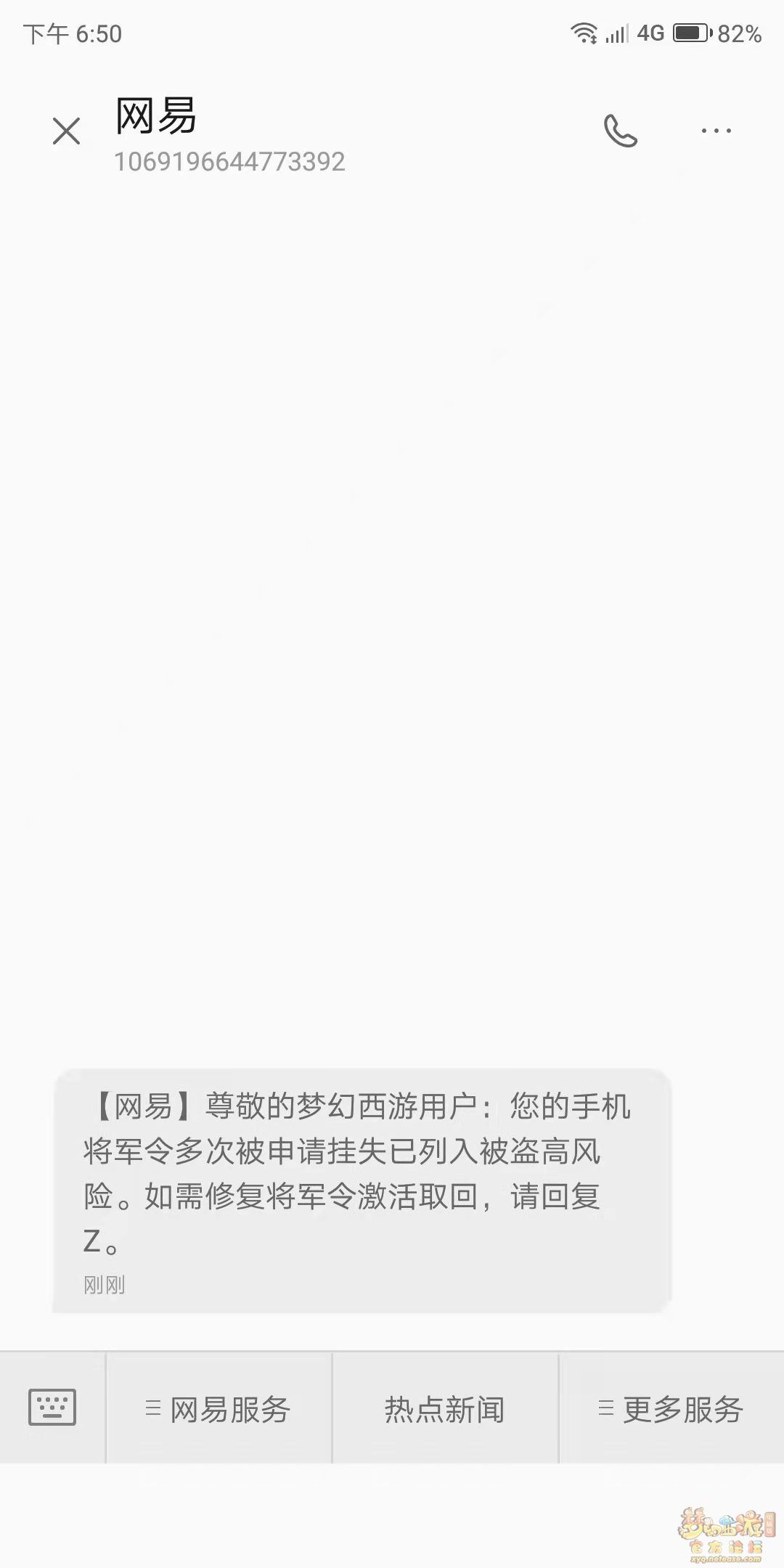Expand the 更多服务 menu

click(671, 1409)
